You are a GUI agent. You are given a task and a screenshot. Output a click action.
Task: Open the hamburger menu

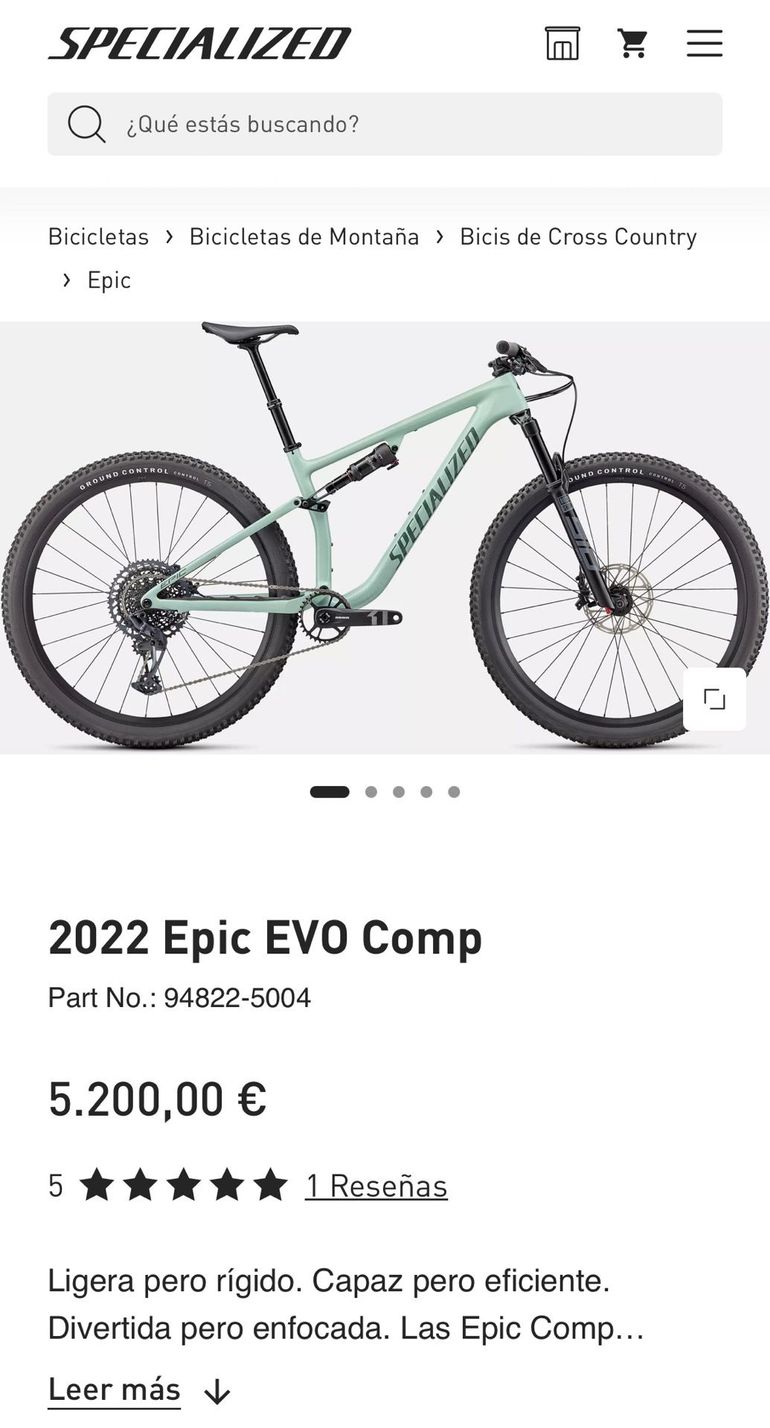pyautogui.click(x=704, y=43)
